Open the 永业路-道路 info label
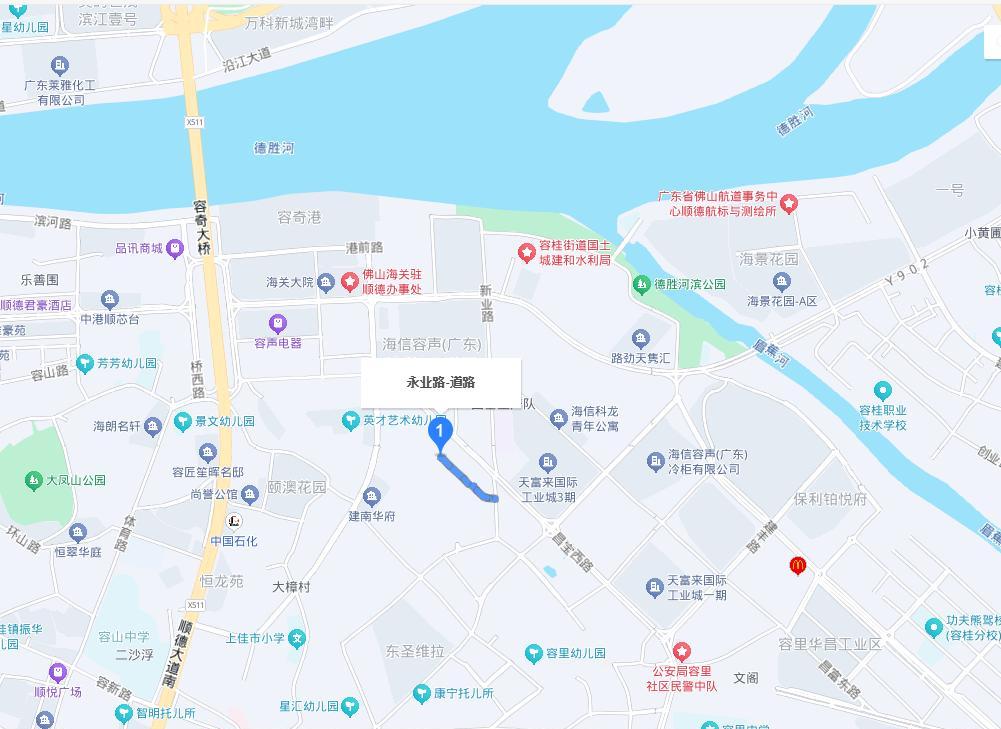Image resolution: width=1001 pixels, height=729 pixels. click(x=440, y=382)
